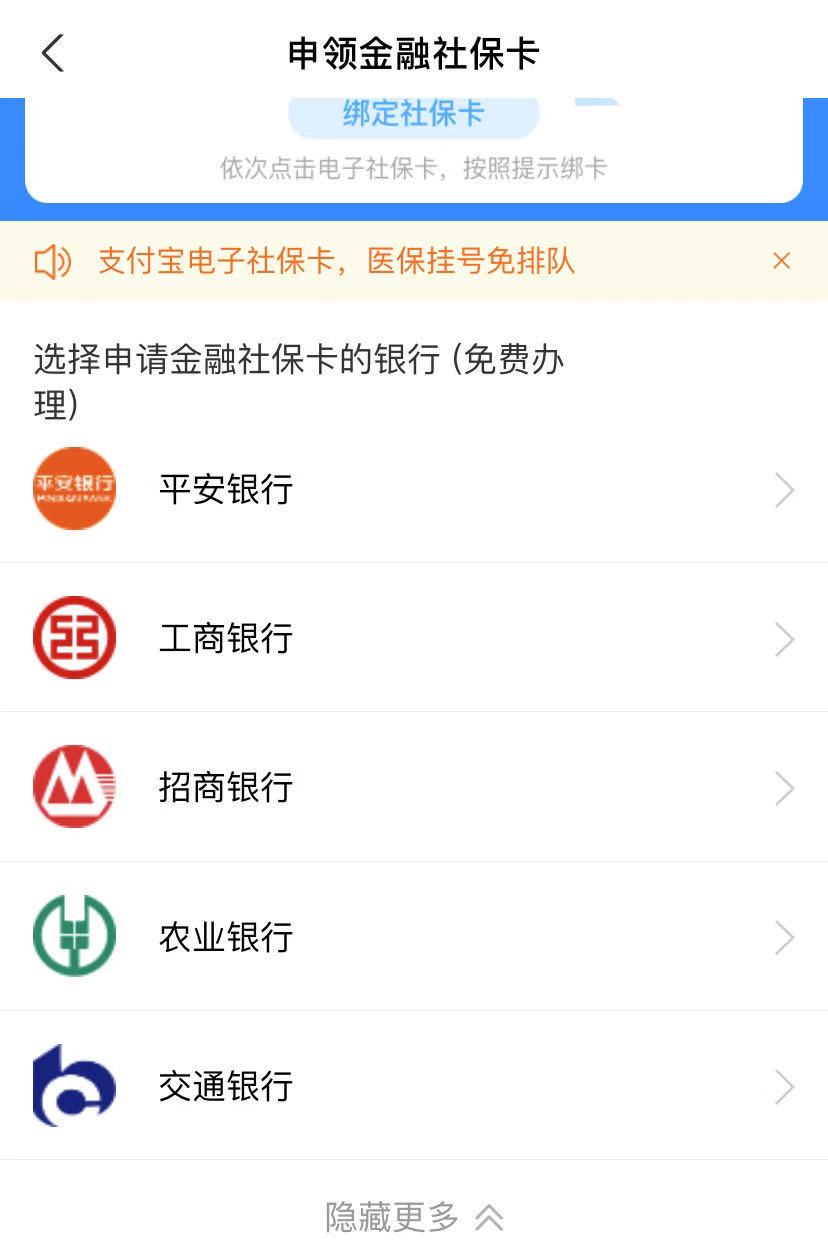
Task: Expand the 交通银行 row chevron
Action: pyautogui.click(x=785, y=1087)
